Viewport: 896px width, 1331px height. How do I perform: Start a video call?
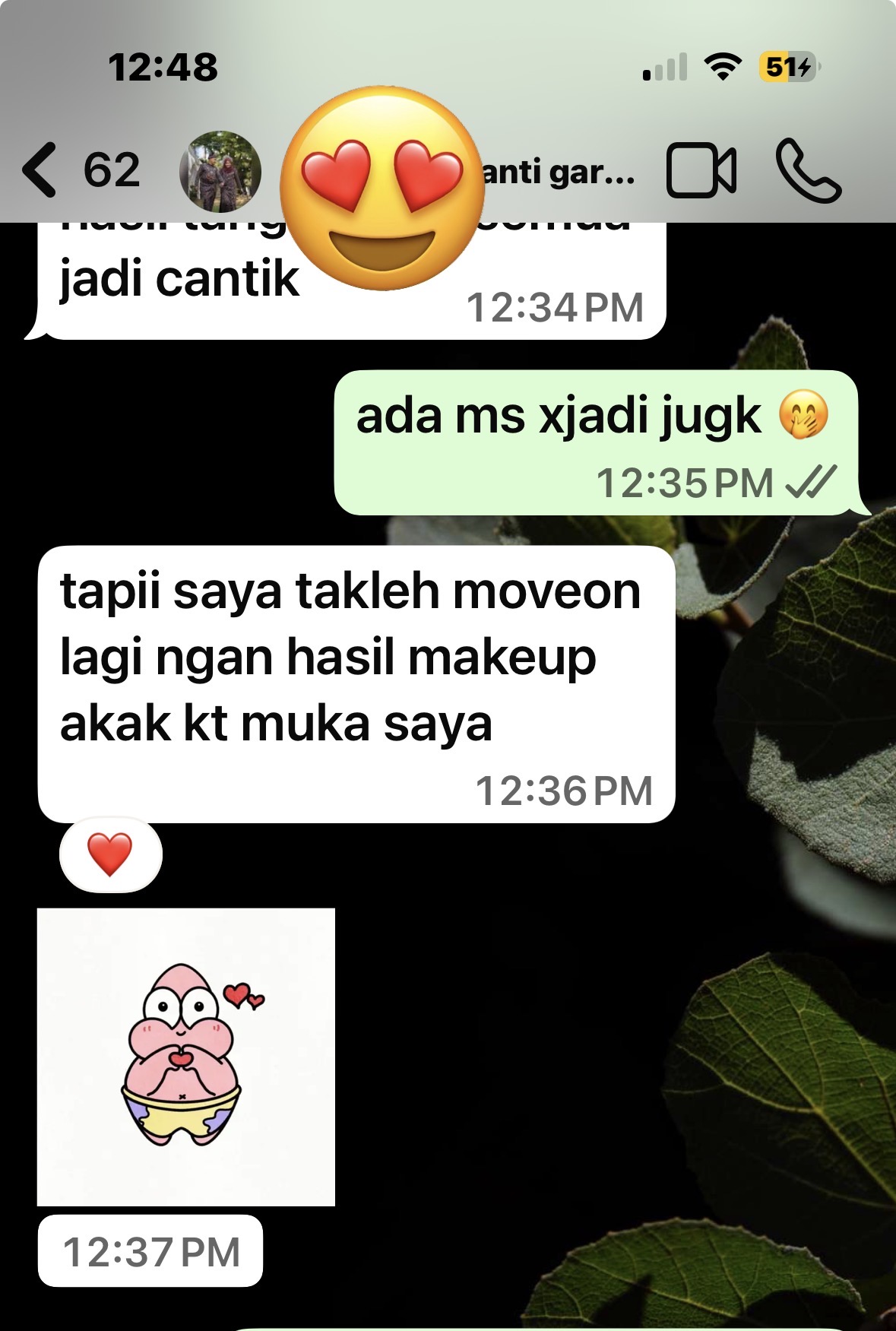click(701, 171)
